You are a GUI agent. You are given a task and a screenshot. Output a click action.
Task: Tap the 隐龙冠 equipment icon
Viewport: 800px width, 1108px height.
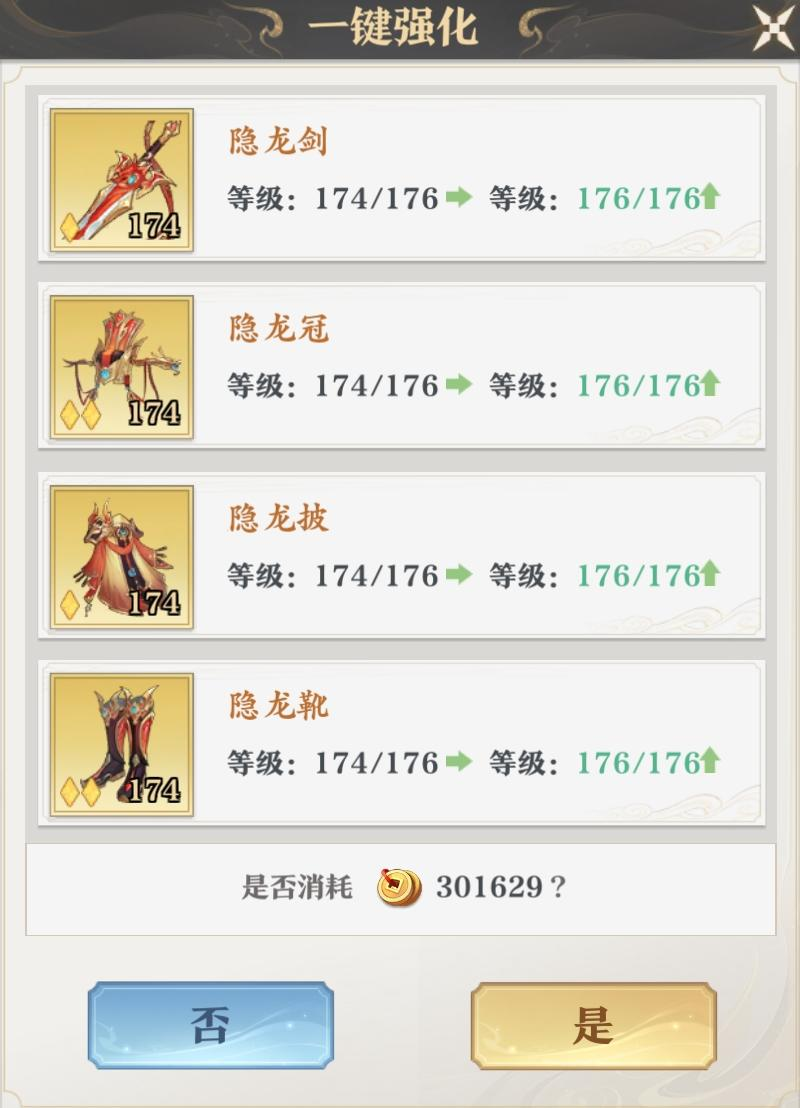coord(121,368)
